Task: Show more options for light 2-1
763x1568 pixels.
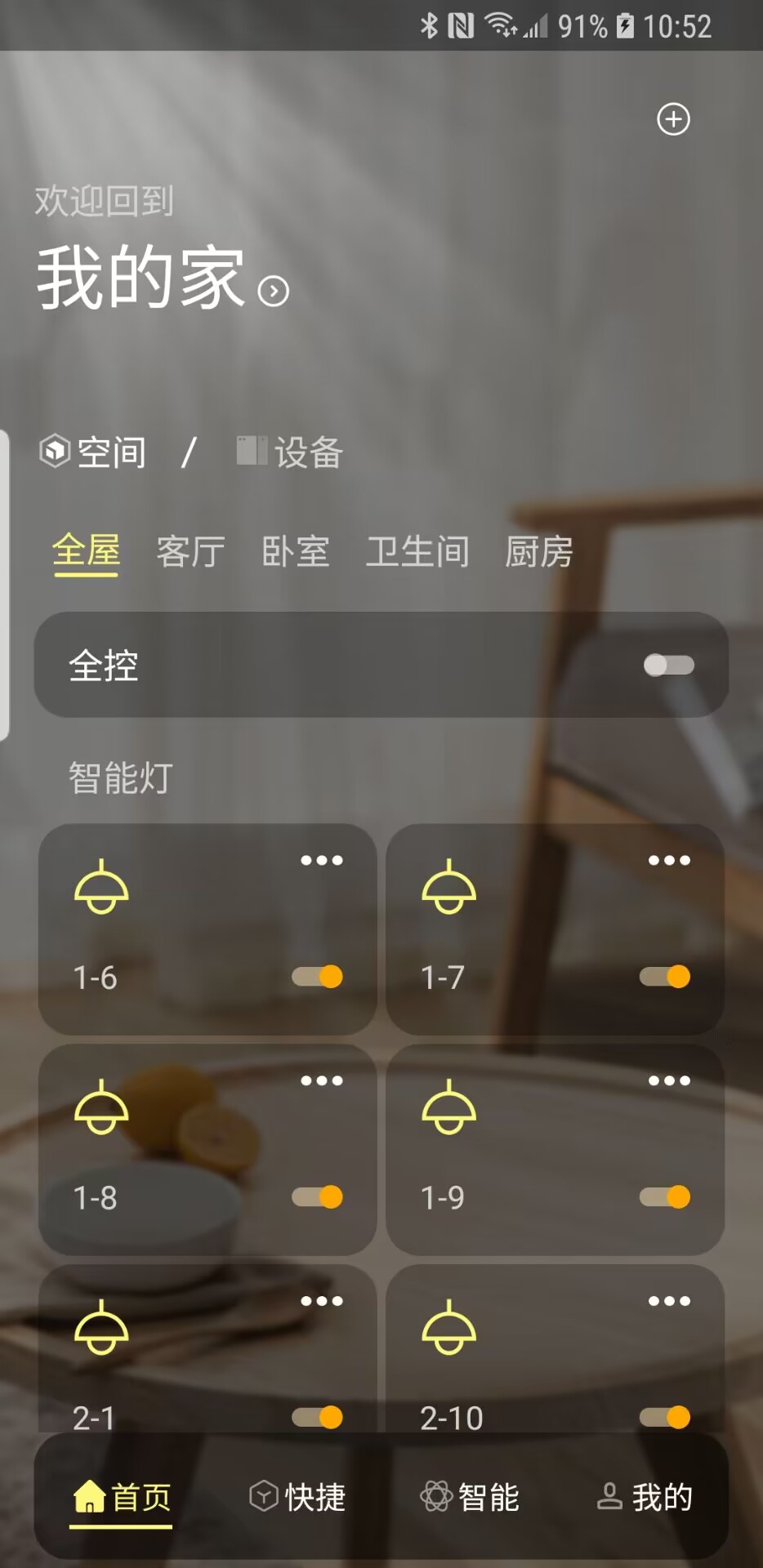Action: tap(321, 1301)
